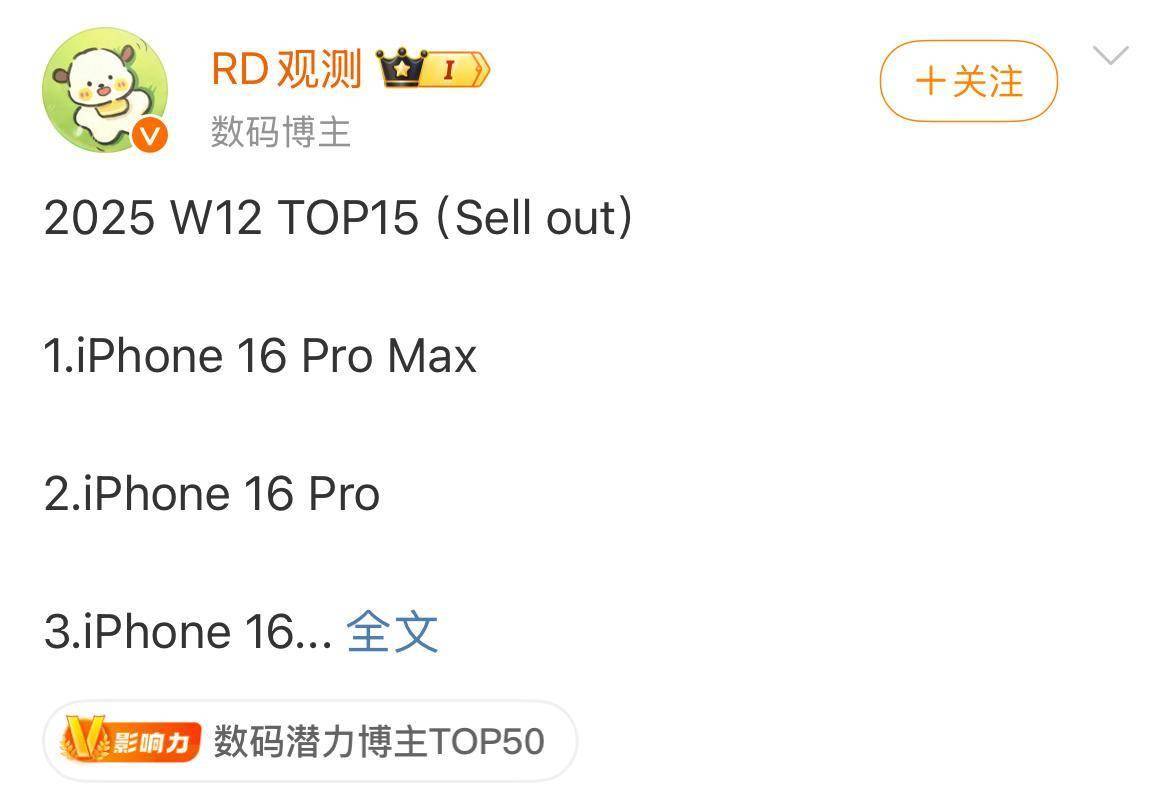Viewport: 1170px width, 811px height.
Task: Open the post options dropdown chevron
Action: click(1111, 56)
